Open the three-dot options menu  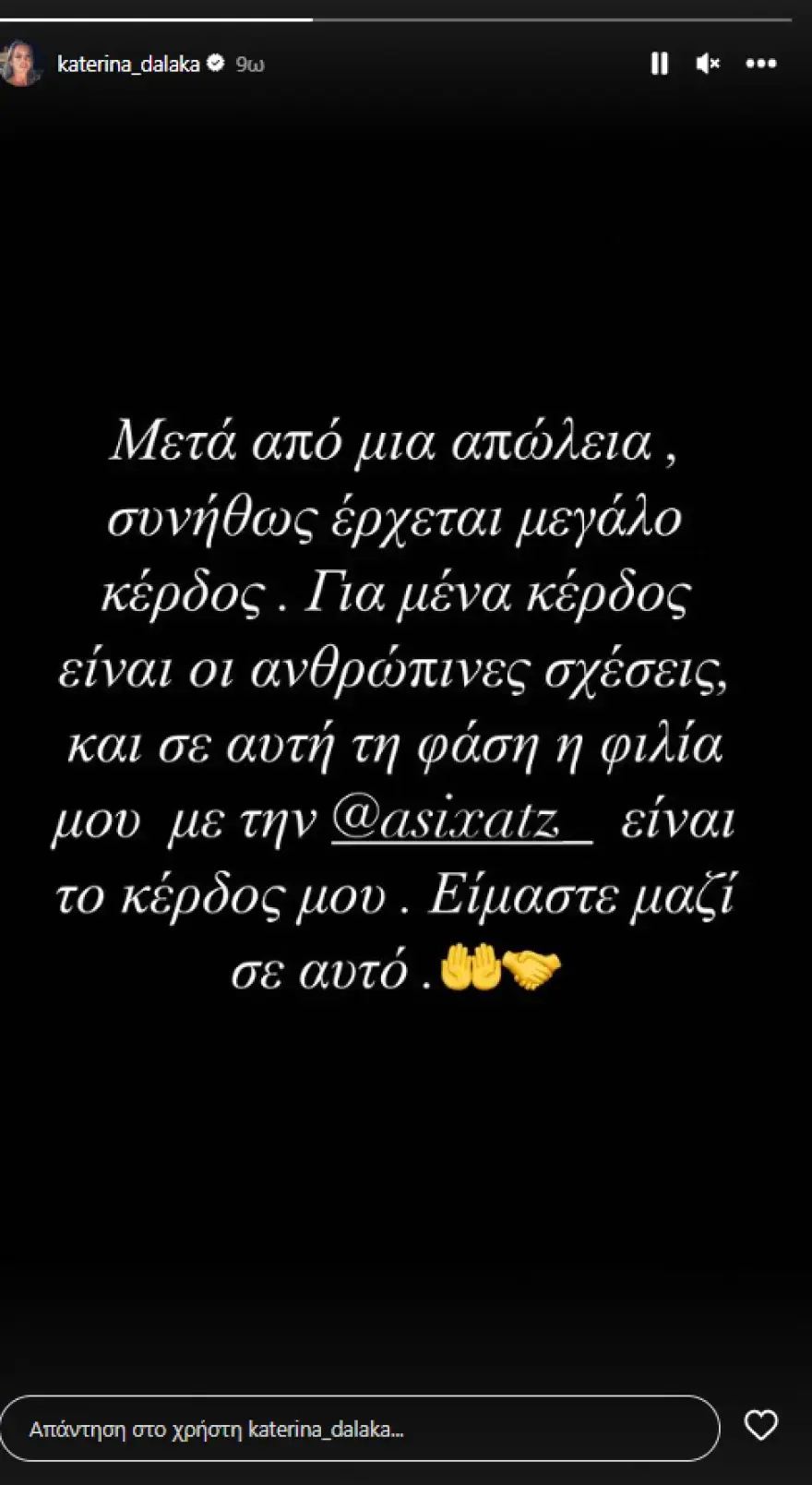click(761, 64)
